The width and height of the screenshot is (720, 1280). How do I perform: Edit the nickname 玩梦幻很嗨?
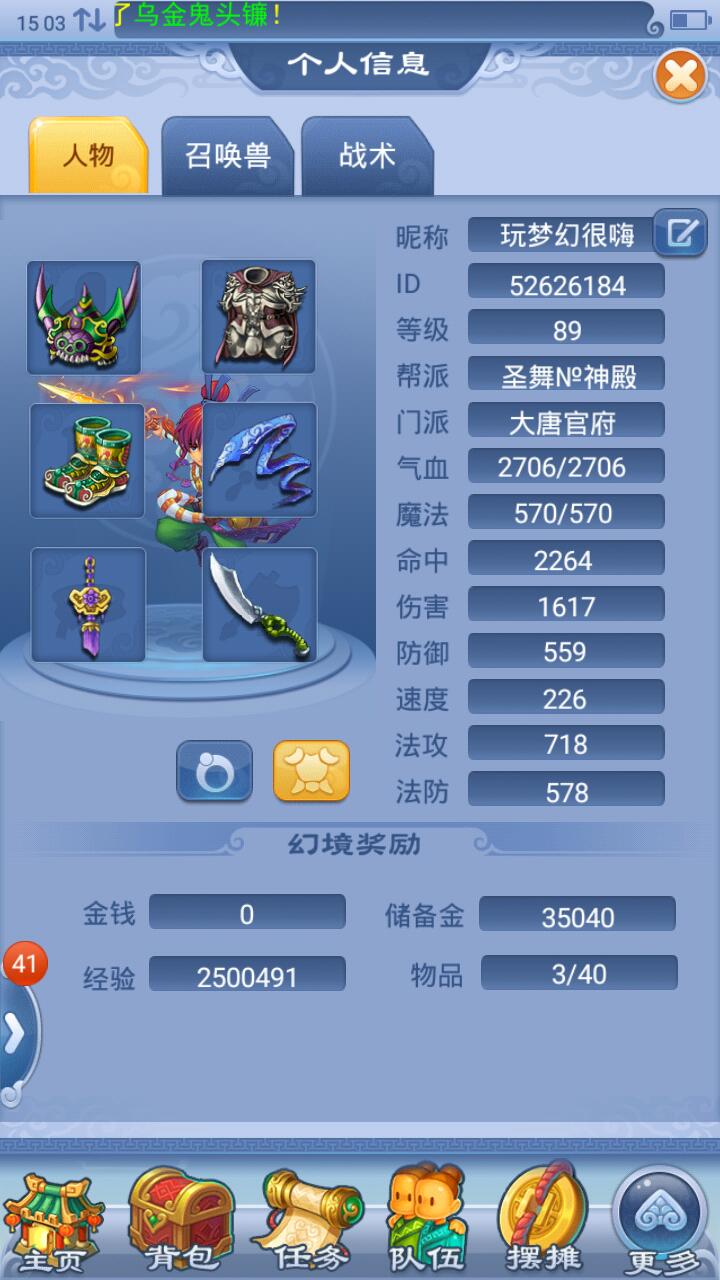click(680, 234)
